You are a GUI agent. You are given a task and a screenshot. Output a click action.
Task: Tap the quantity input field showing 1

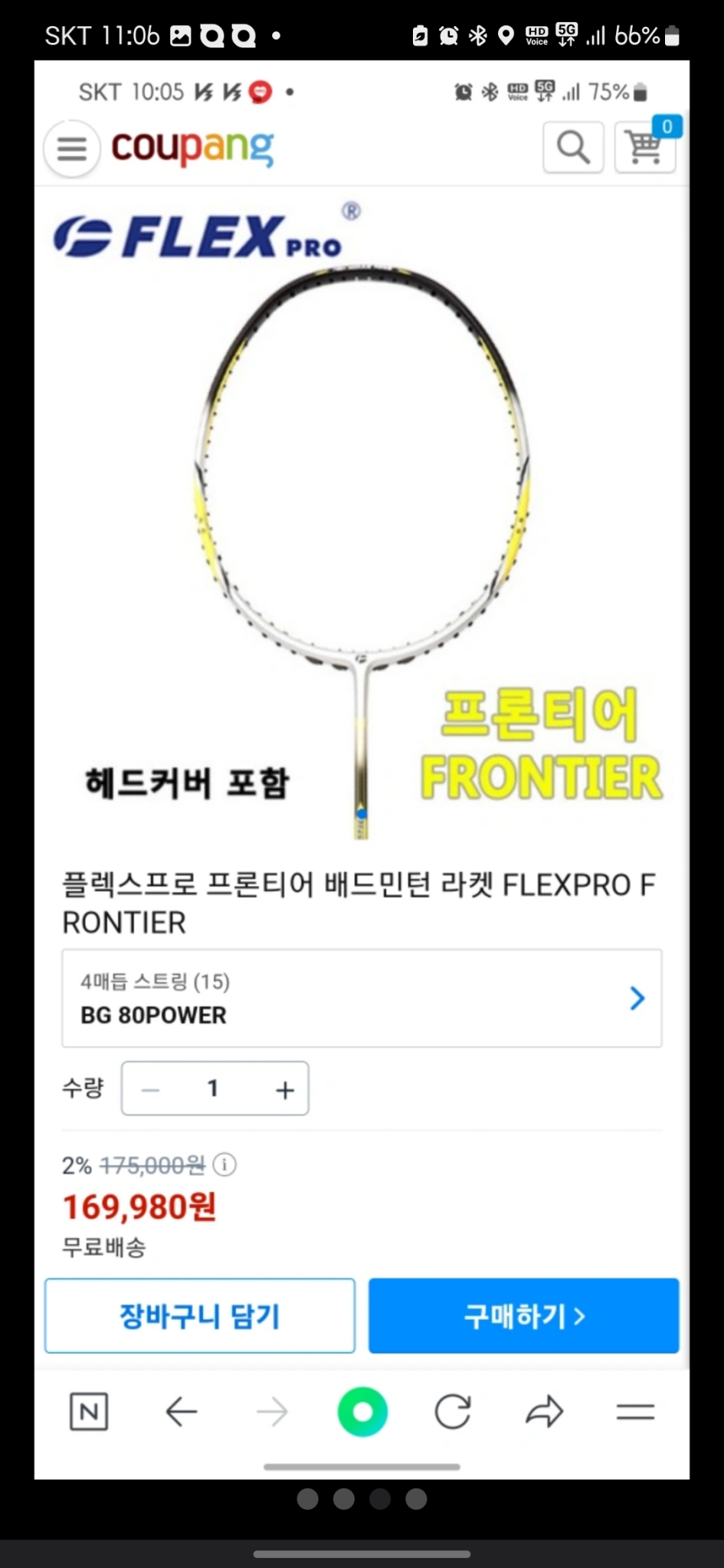pyautogui.click(x=213, y=1088)
